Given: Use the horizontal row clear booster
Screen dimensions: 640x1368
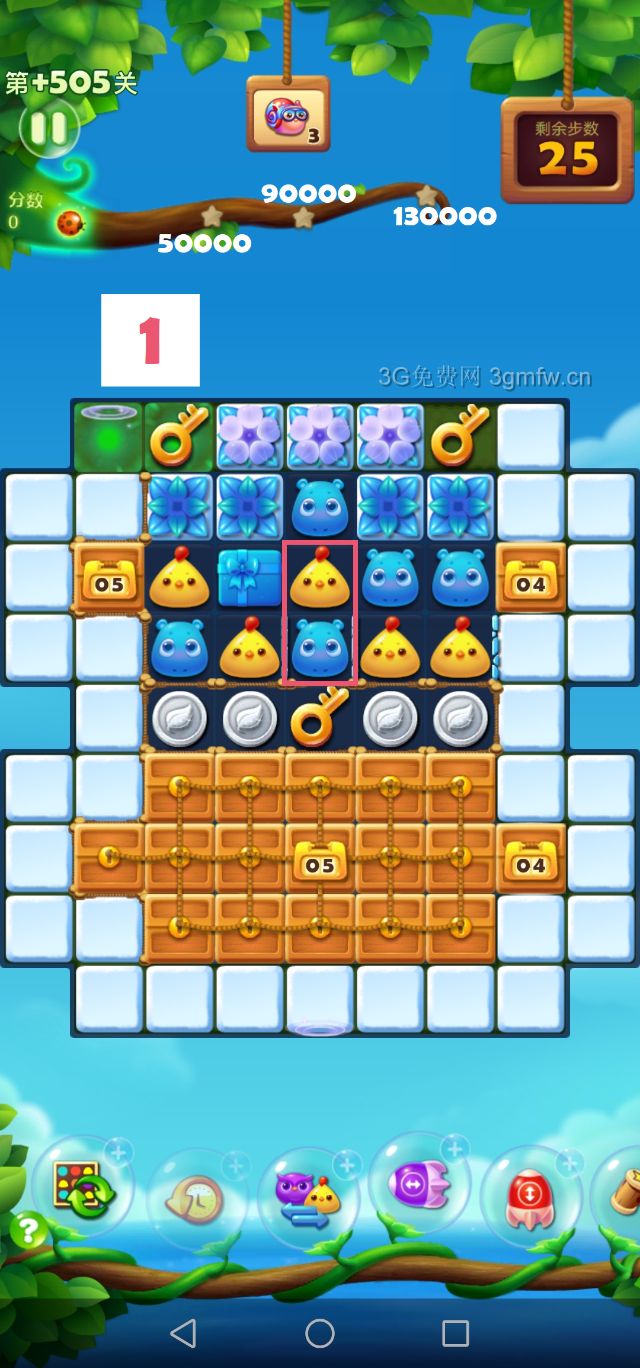Looking at the screenshot, I should tap(419, 1184).
